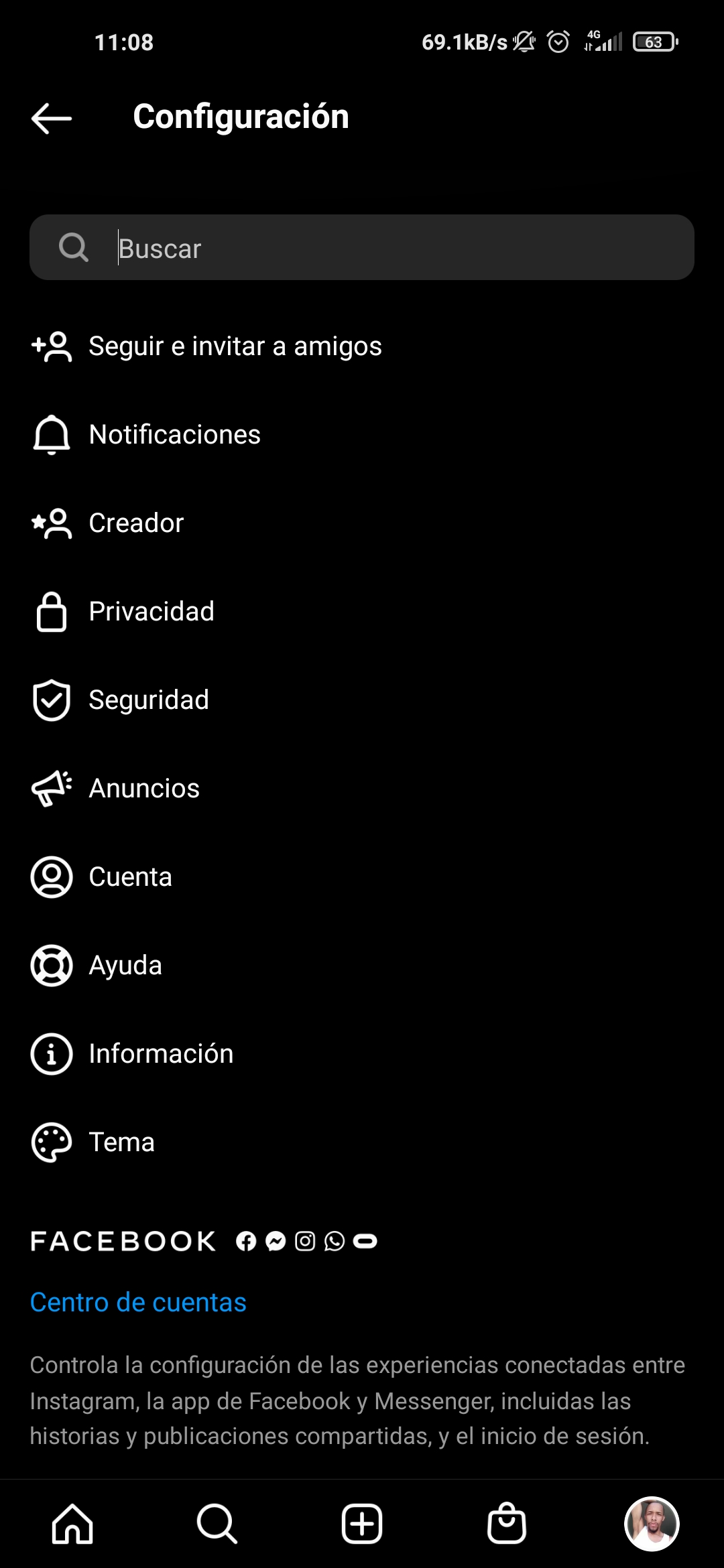This screenshot has width=724, height=1568.
Task: Create a new post
Action: pos(362,1524)
